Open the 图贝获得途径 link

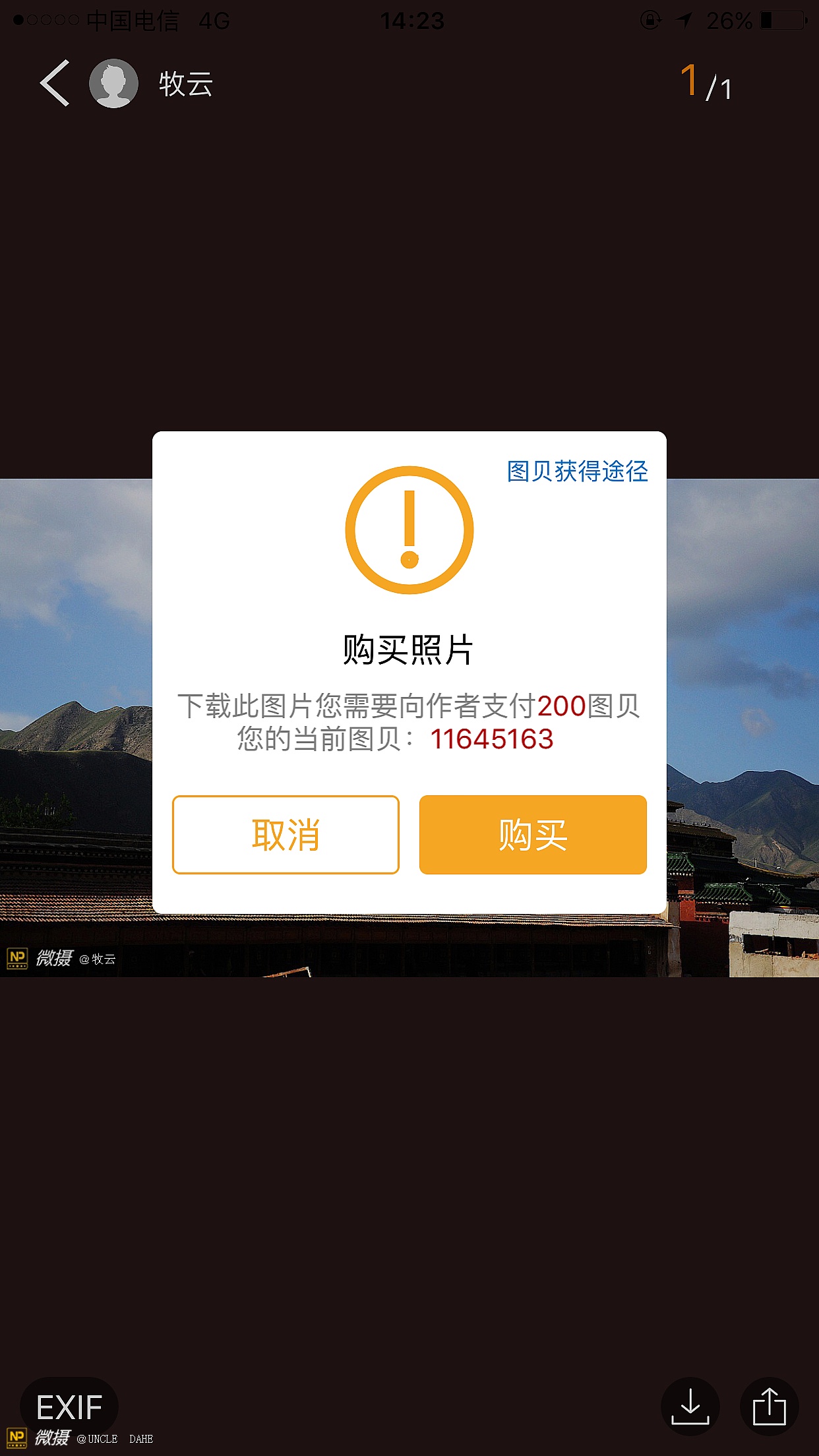(x=577, y=471)
